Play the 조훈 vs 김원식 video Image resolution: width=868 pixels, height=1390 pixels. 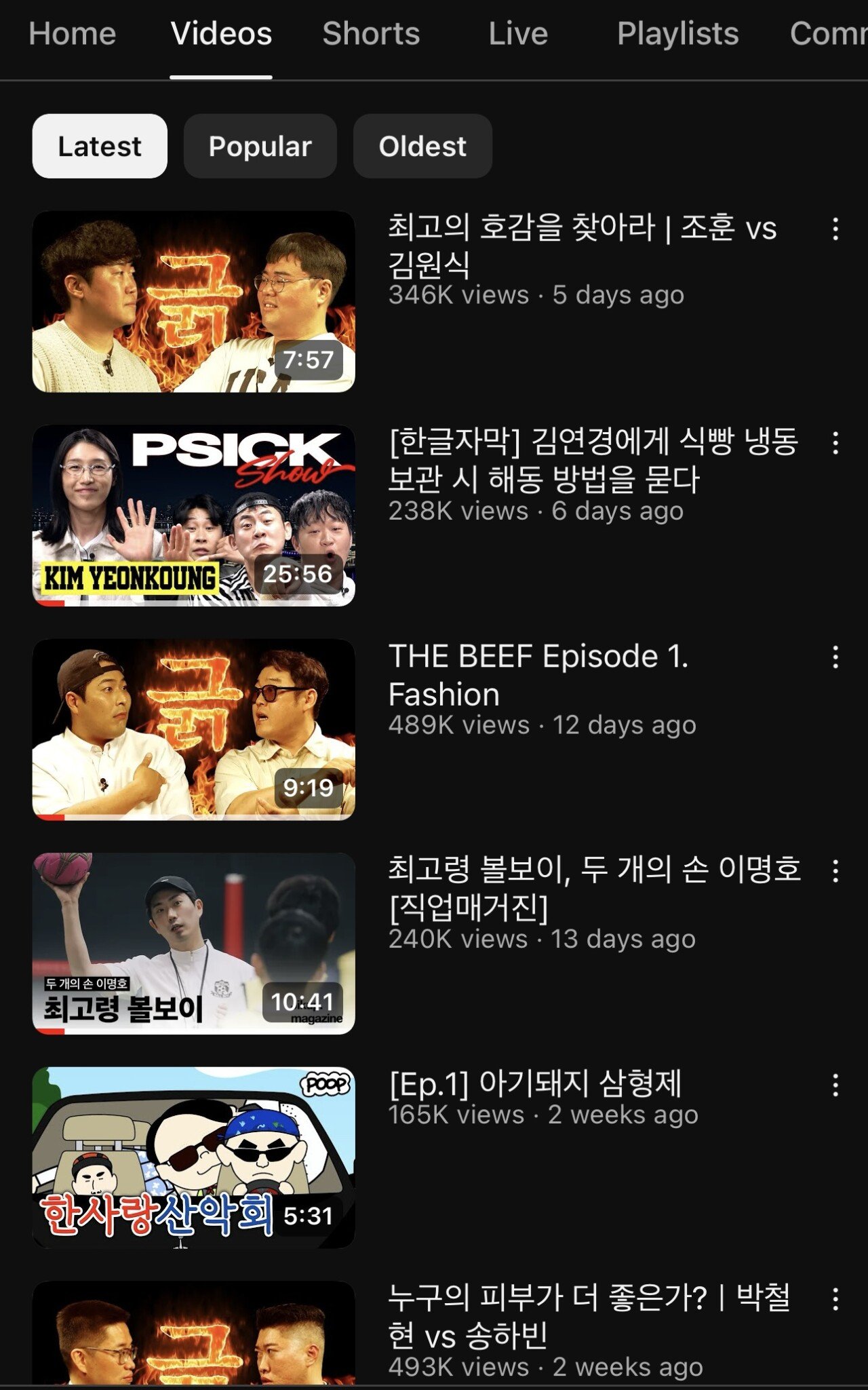pyautogui.click(x=193, y=302)
